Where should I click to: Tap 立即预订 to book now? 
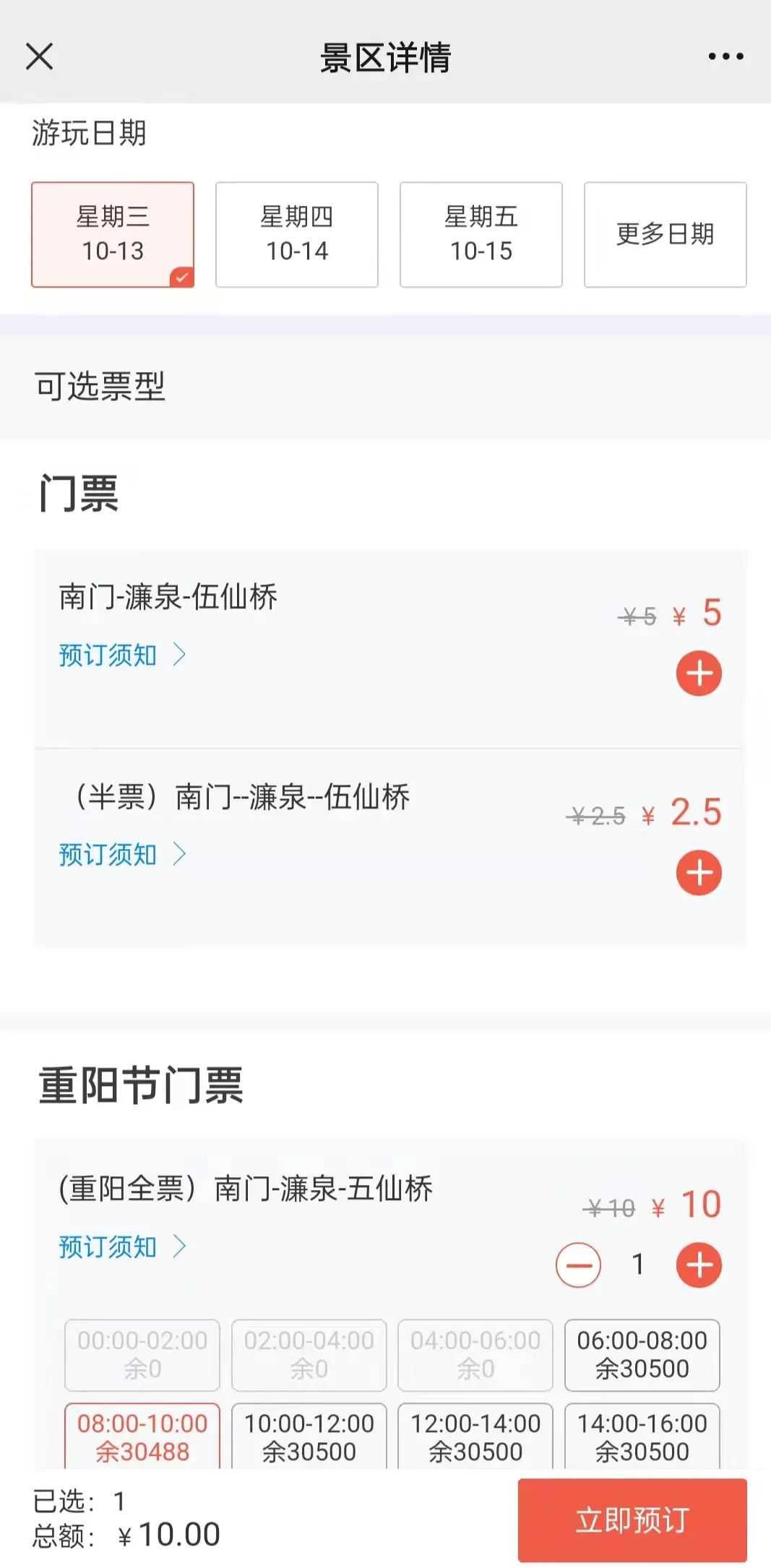coord(632,1520)
